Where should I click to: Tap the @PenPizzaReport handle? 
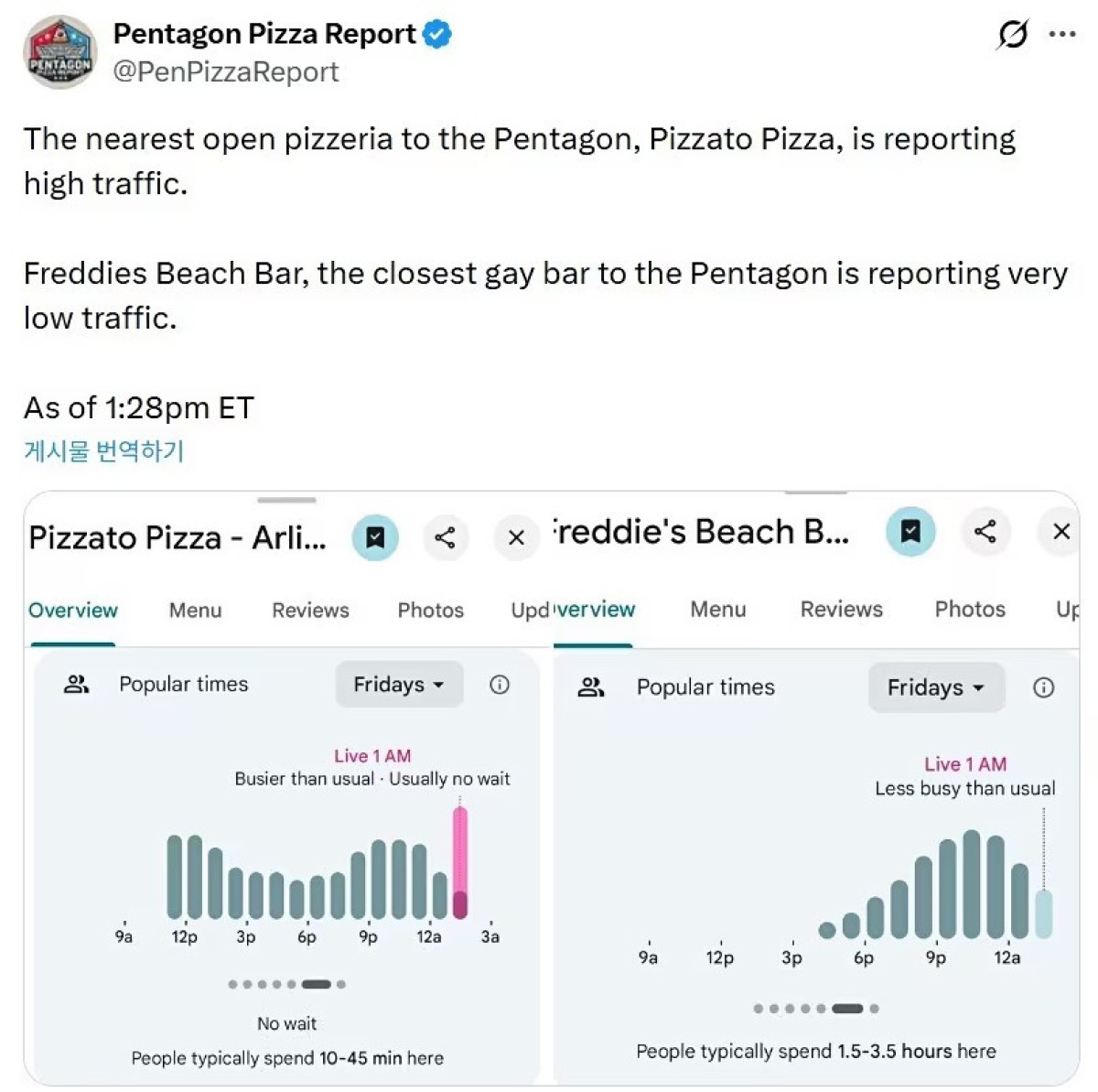226,72
